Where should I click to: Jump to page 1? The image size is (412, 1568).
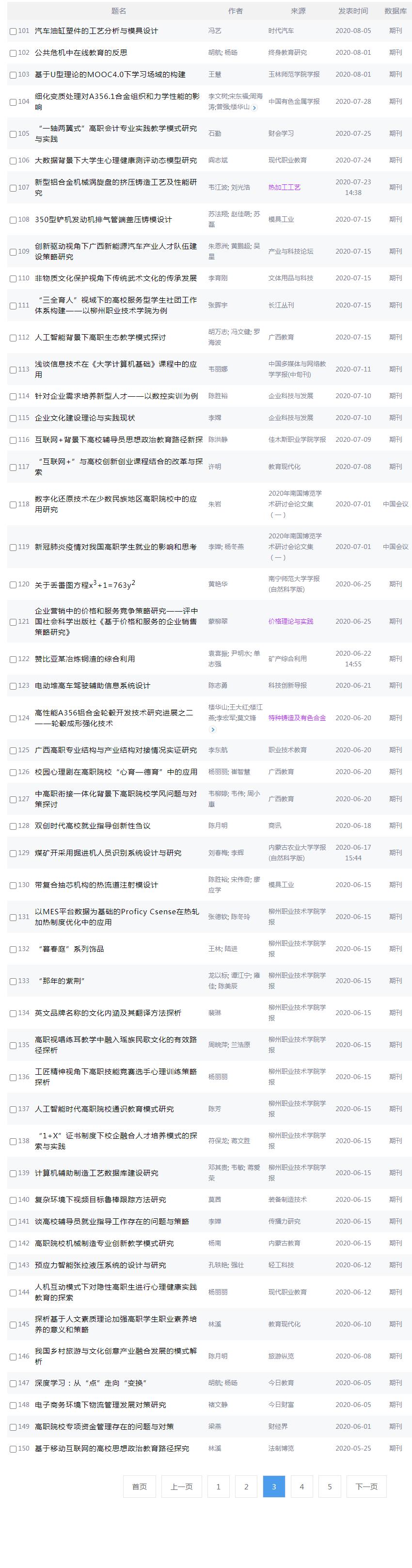(219, 1486)
